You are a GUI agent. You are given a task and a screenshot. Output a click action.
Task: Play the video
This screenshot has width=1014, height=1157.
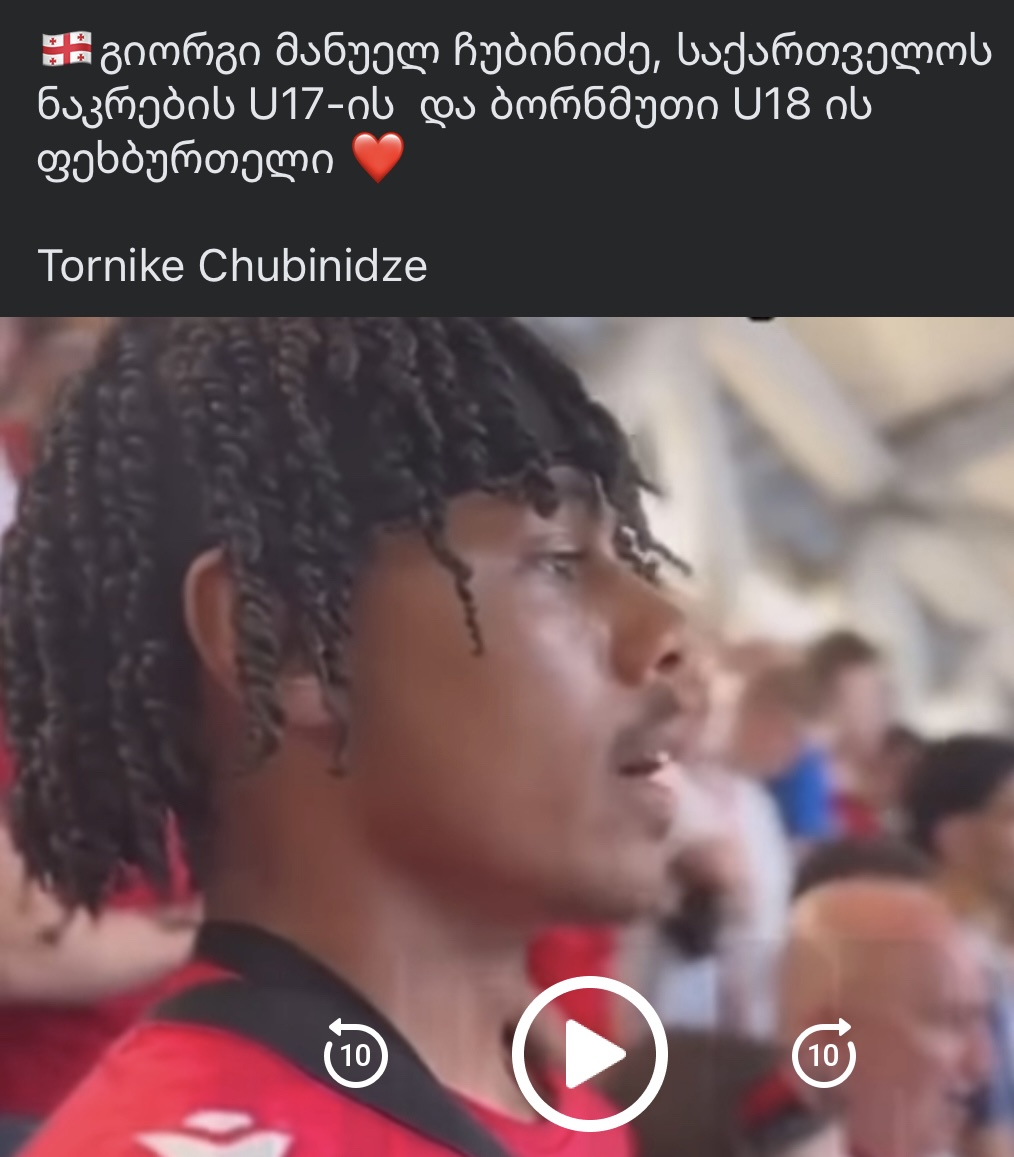(x=589, y=1053)
